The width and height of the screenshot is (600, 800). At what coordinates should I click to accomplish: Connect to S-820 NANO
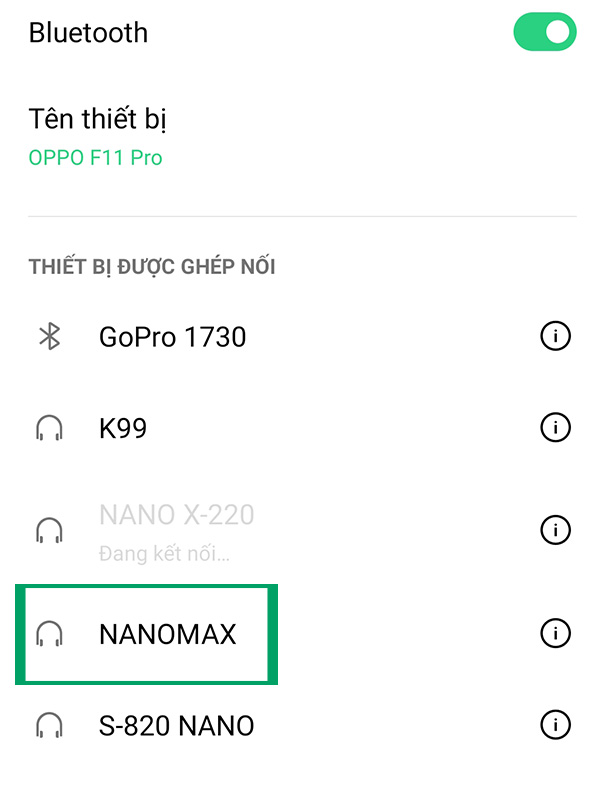click(x=176, y=725)
